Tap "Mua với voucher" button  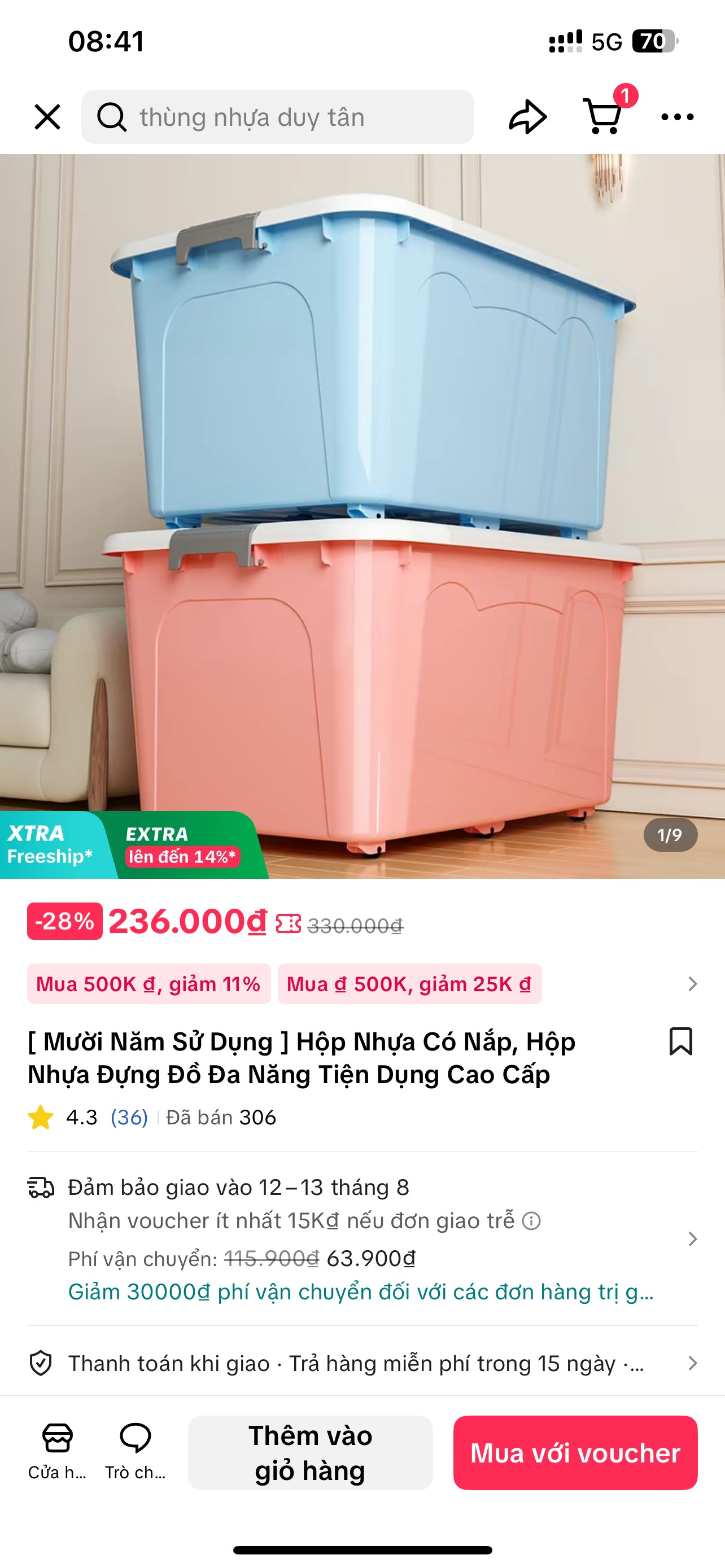(575, 1453)
